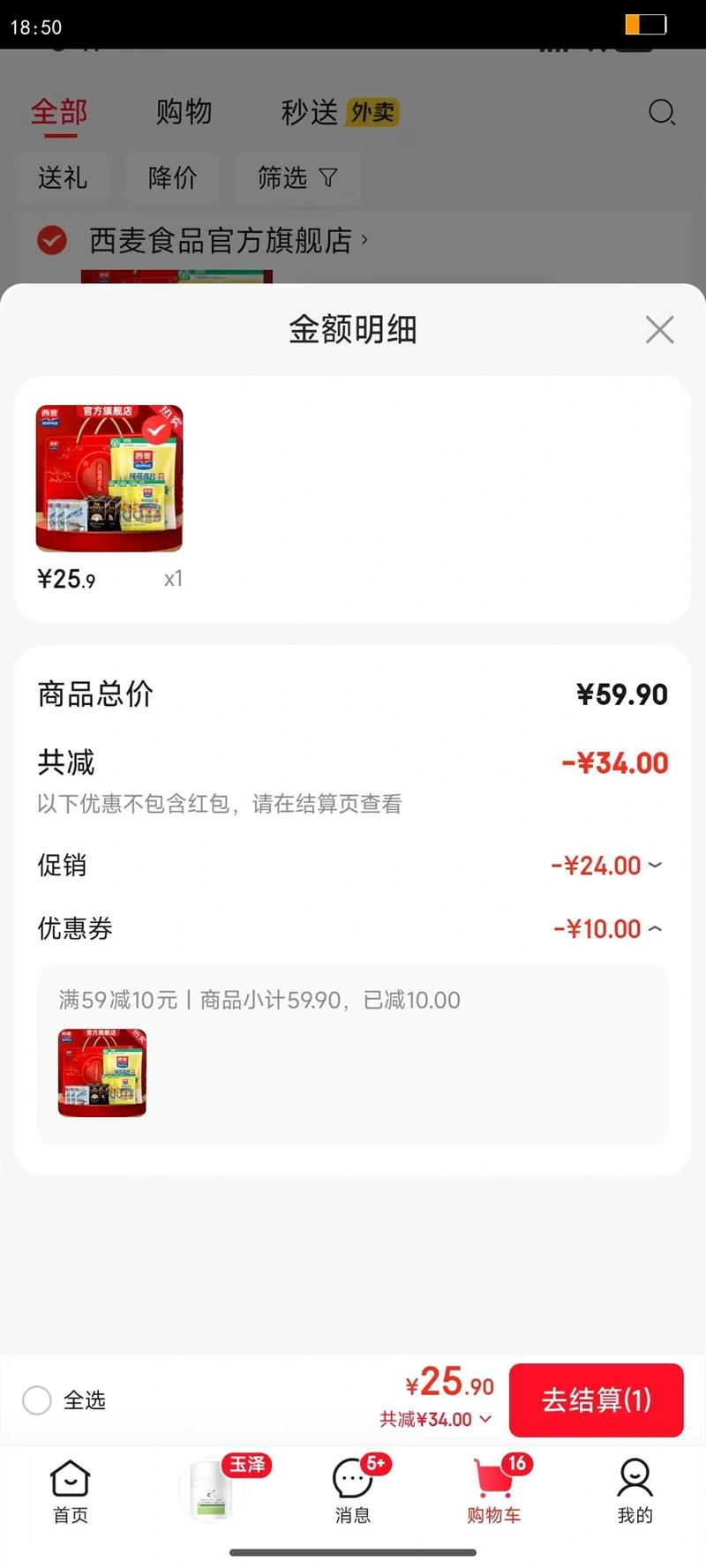
Task: Deselect the product's red checkmark on its thumbnail
Action: [x=156, y=431]
